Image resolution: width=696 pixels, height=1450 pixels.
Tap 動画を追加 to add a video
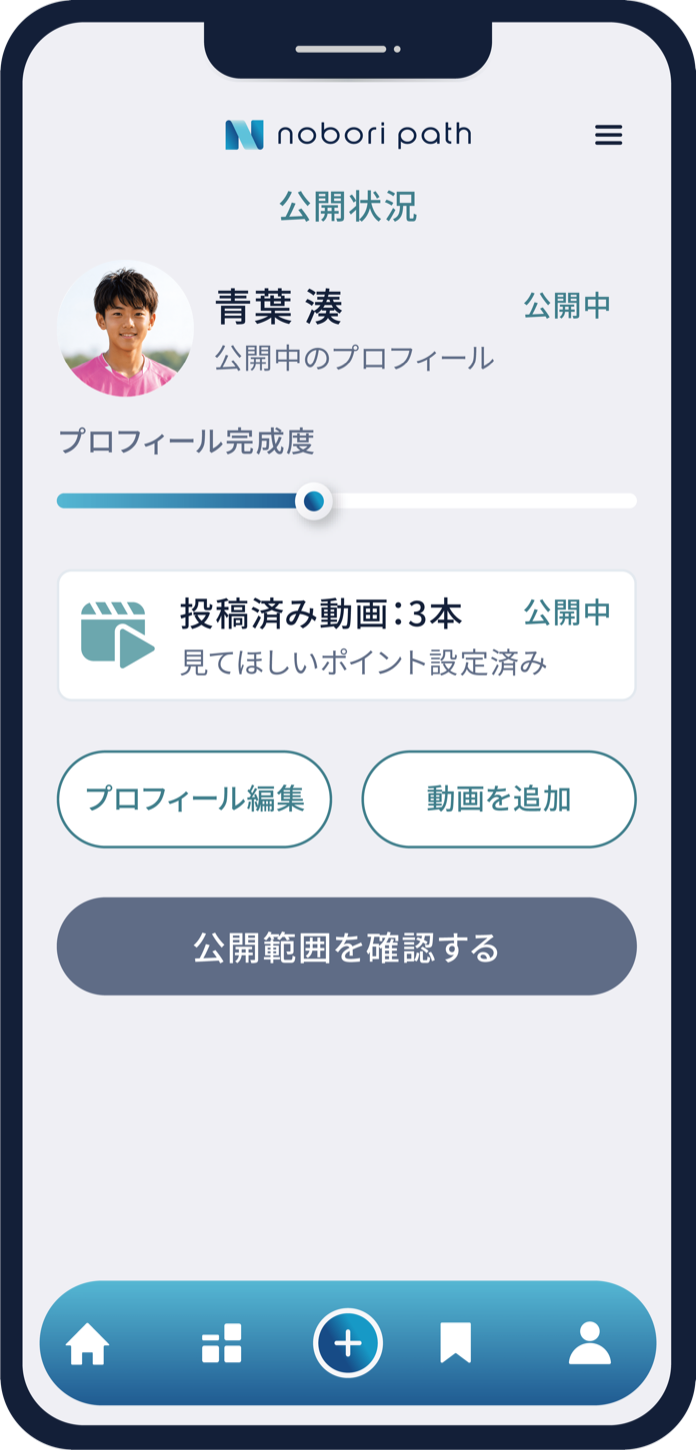[499, 799]
